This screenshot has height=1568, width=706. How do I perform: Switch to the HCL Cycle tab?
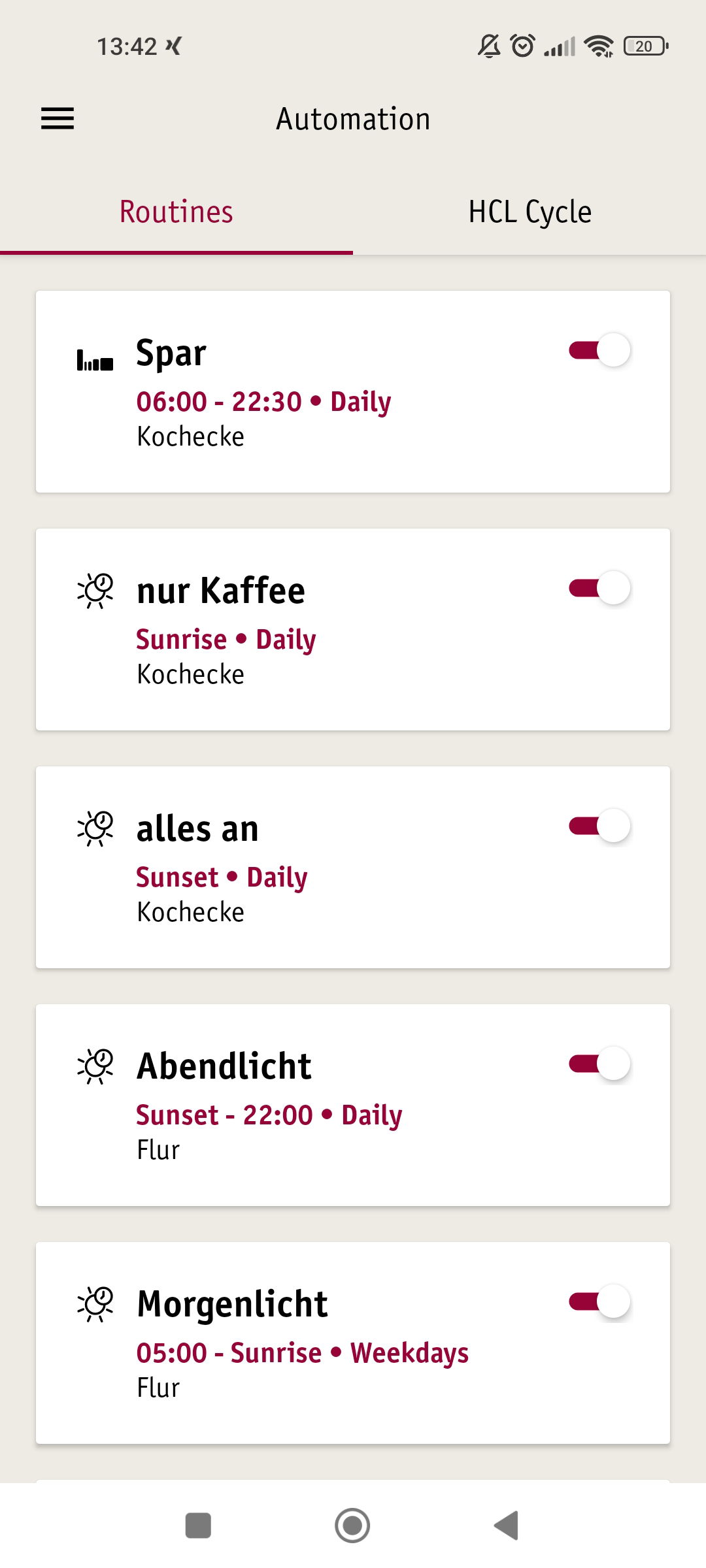[x=528, y=210]
